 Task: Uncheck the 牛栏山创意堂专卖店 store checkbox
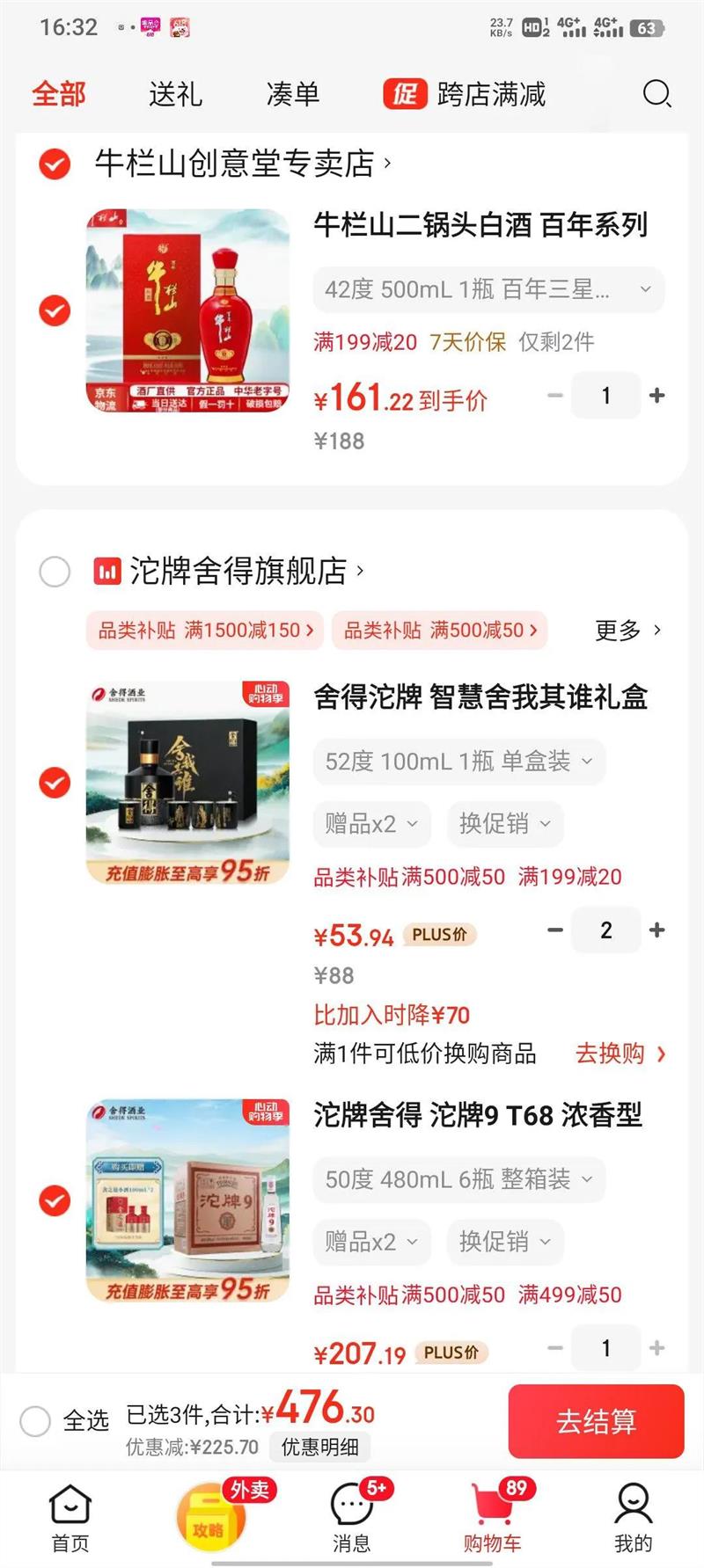(x=55, y=164)
